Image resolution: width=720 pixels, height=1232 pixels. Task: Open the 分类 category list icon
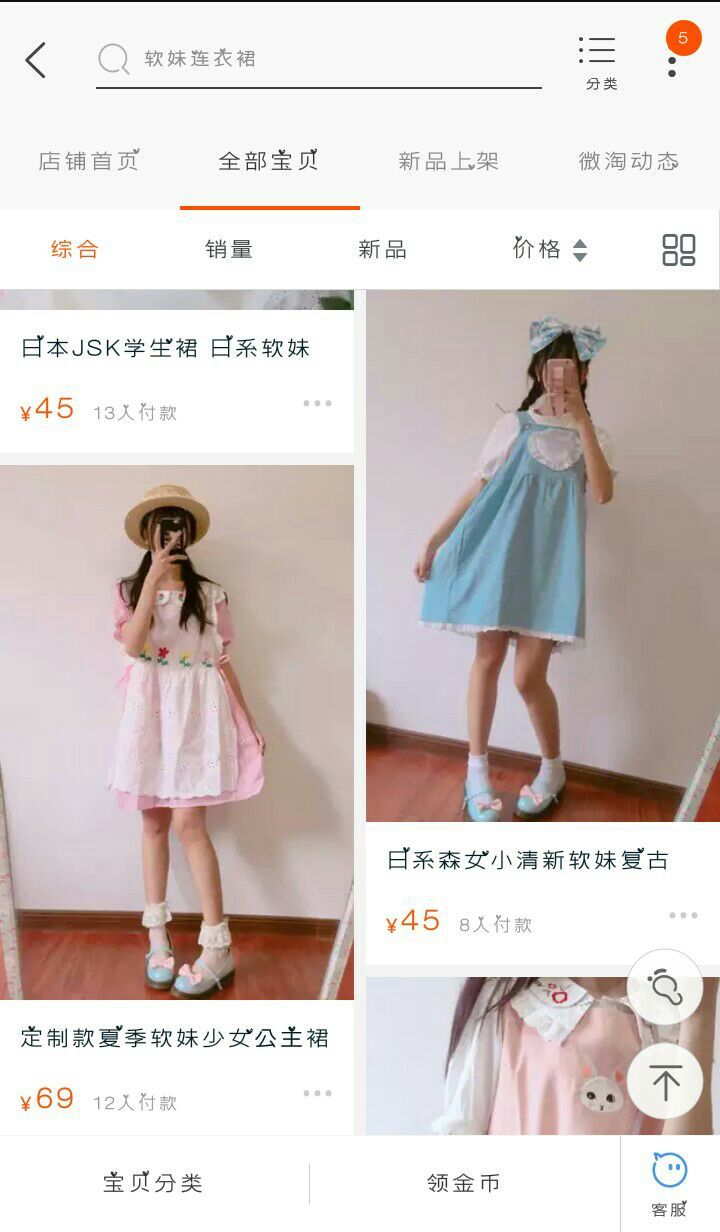[x=600, y=62]
